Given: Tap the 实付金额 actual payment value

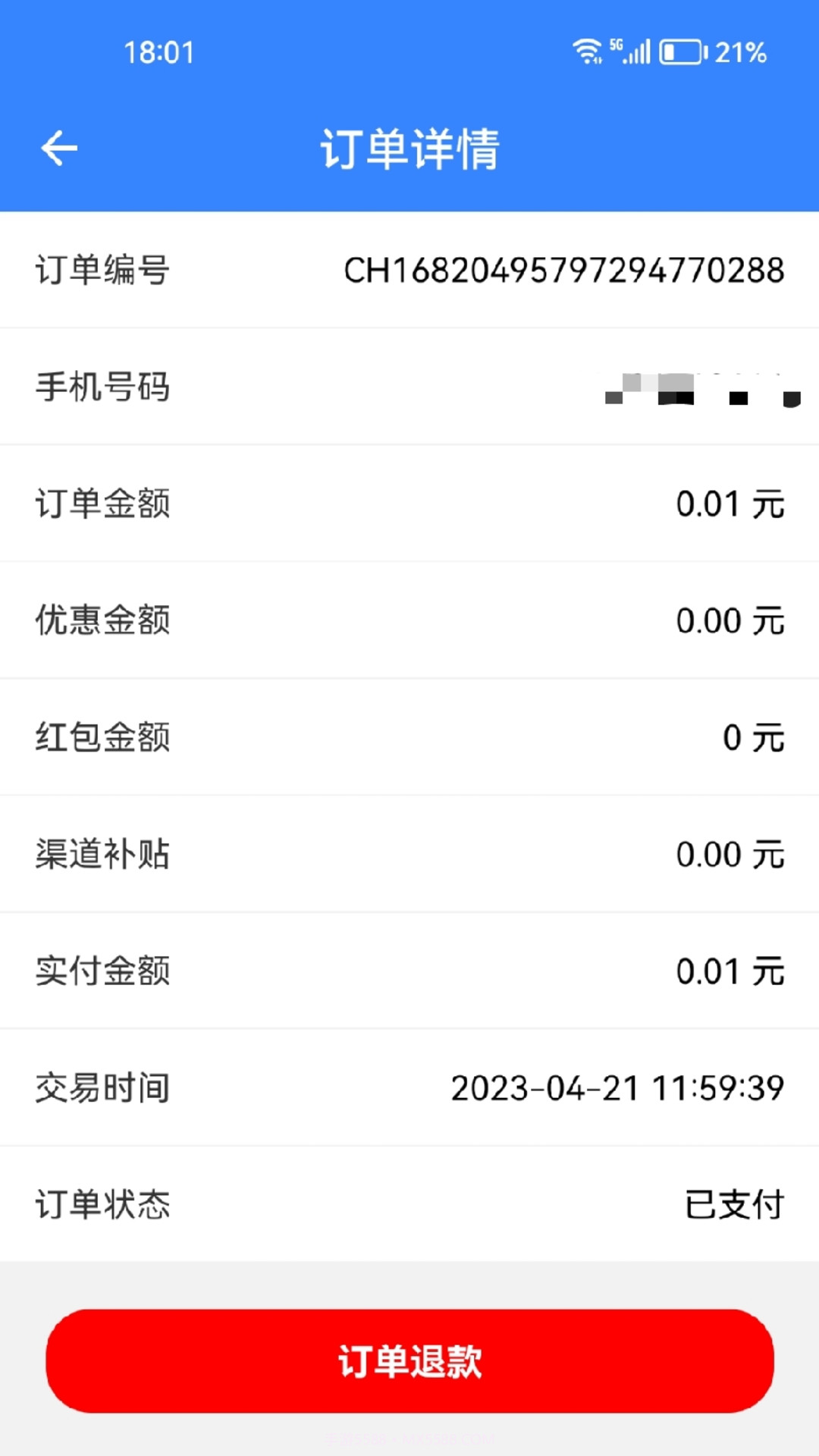Looking at the screenshot, I should pos(730,971).
